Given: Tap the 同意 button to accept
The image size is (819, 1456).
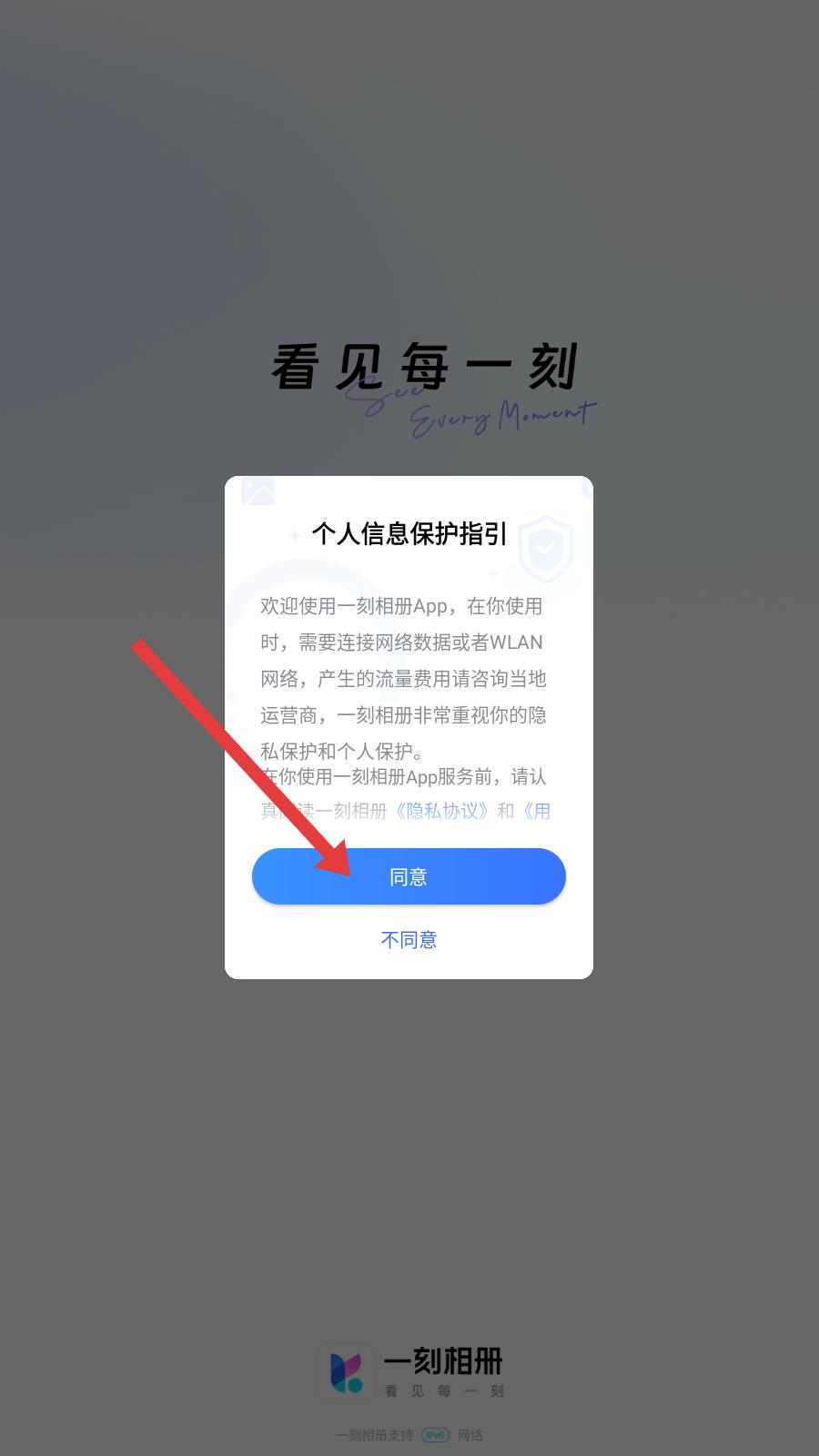Looking at the screenshot, I should coord(409,876).
